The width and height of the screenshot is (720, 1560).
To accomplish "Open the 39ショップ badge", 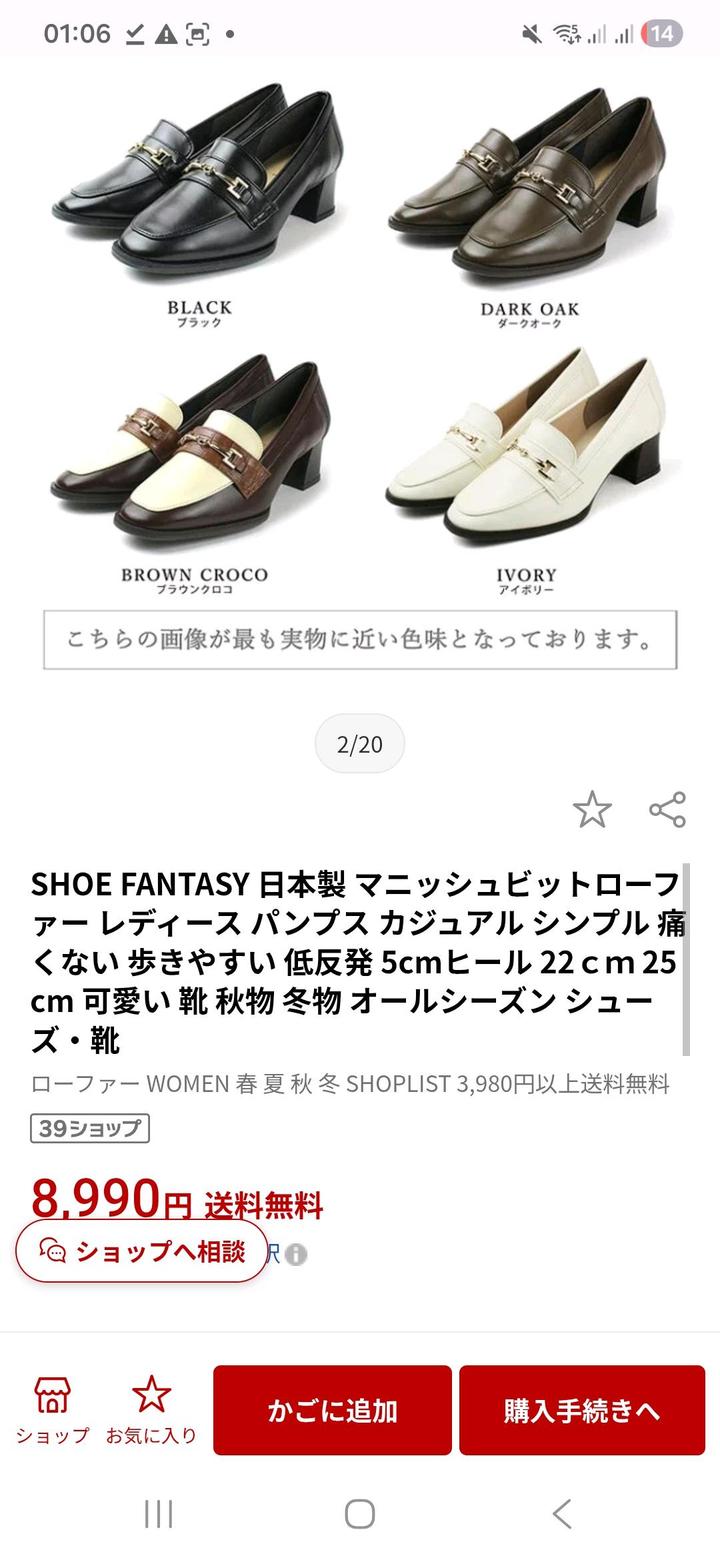I will (90, 1128).
